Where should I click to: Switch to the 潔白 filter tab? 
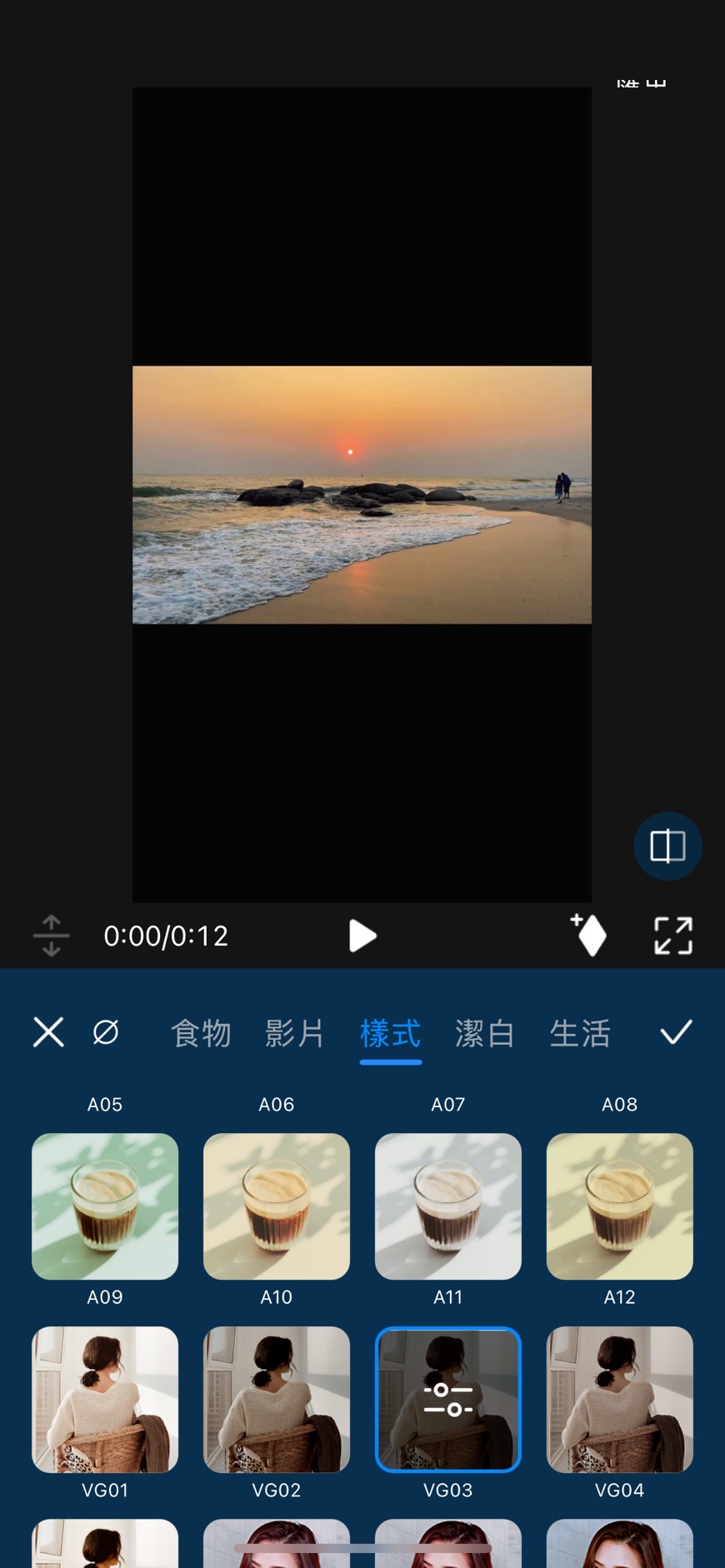[x=485, y=1033]
